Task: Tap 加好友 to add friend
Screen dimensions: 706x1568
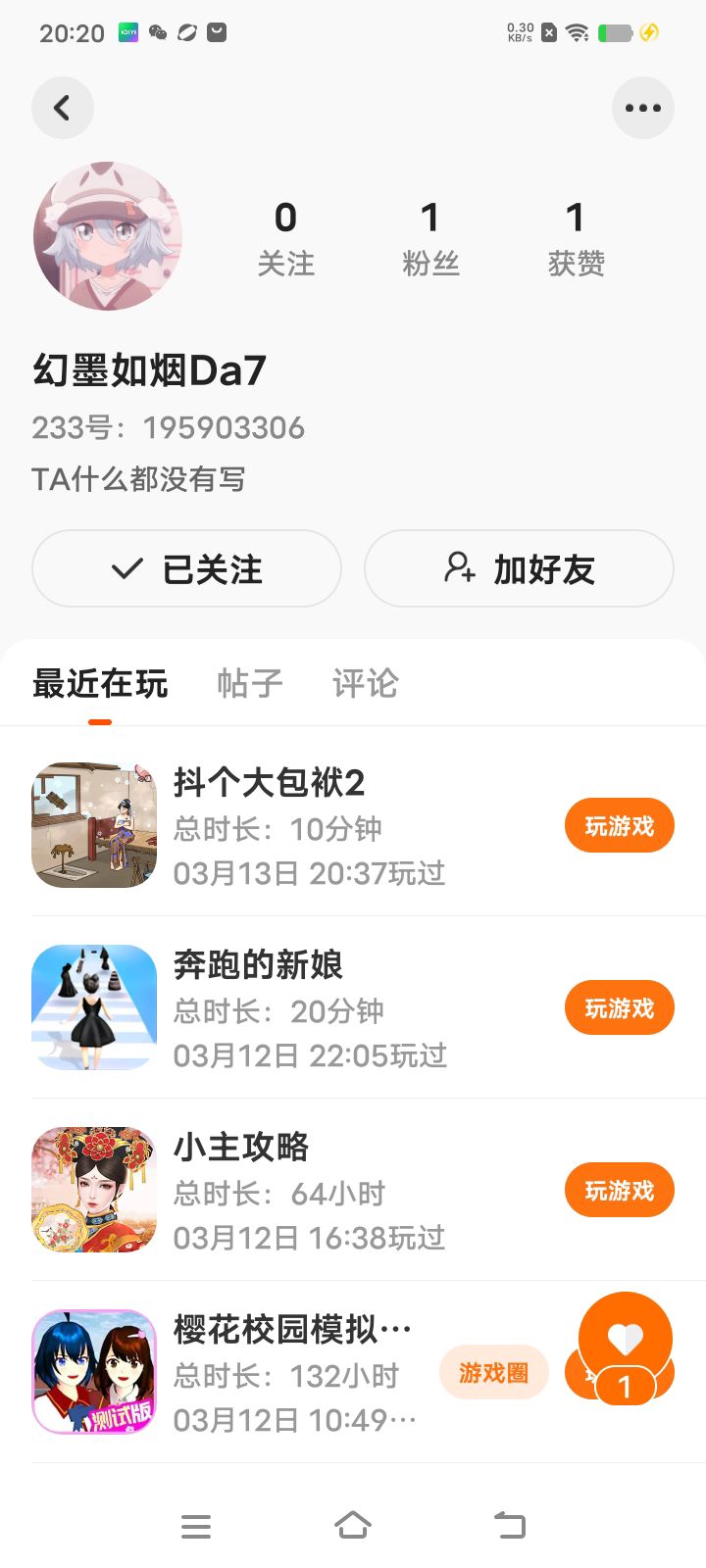Action: [519, 568]
